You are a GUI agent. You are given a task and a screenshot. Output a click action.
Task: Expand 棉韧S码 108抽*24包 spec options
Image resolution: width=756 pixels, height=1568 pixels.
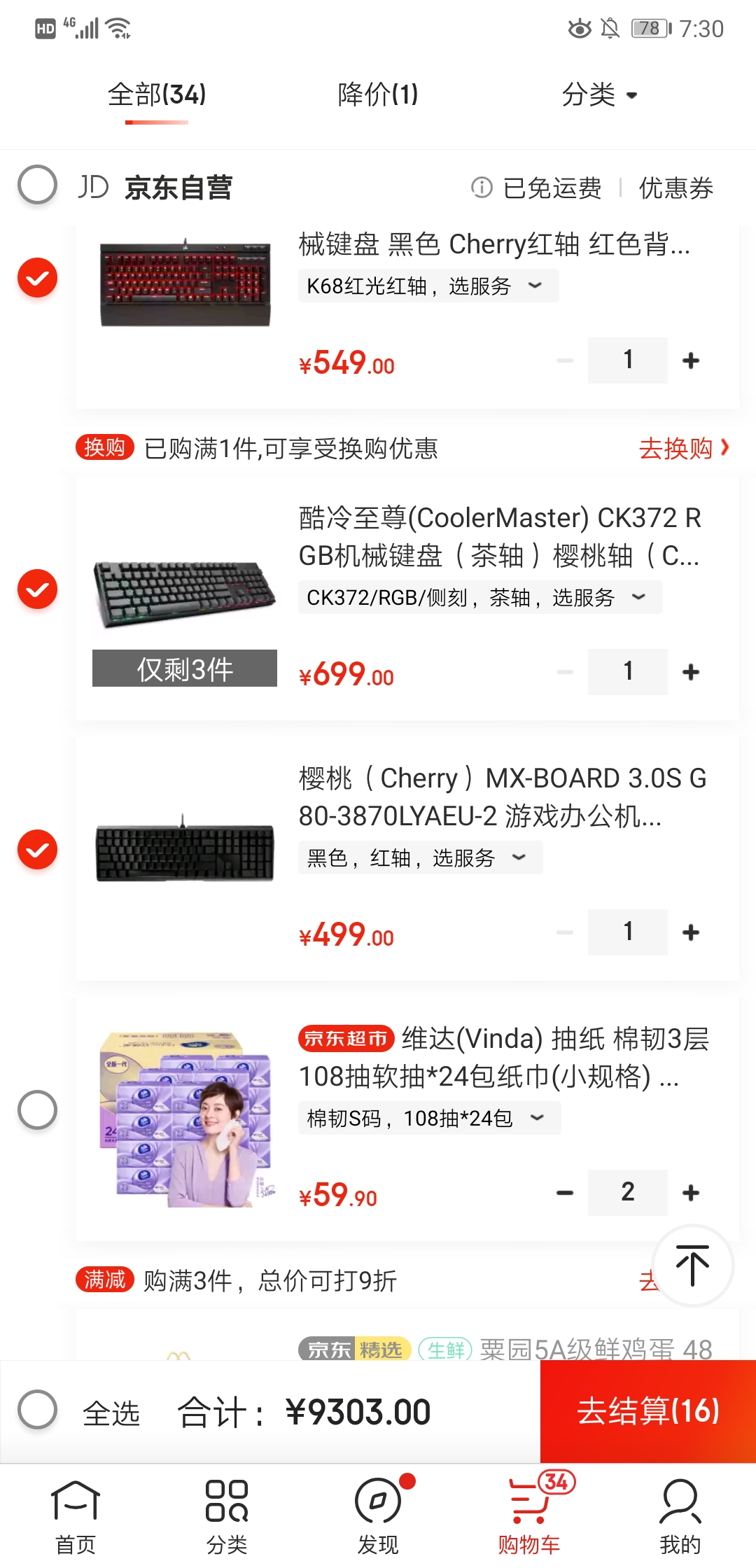tap(428, 1119)
